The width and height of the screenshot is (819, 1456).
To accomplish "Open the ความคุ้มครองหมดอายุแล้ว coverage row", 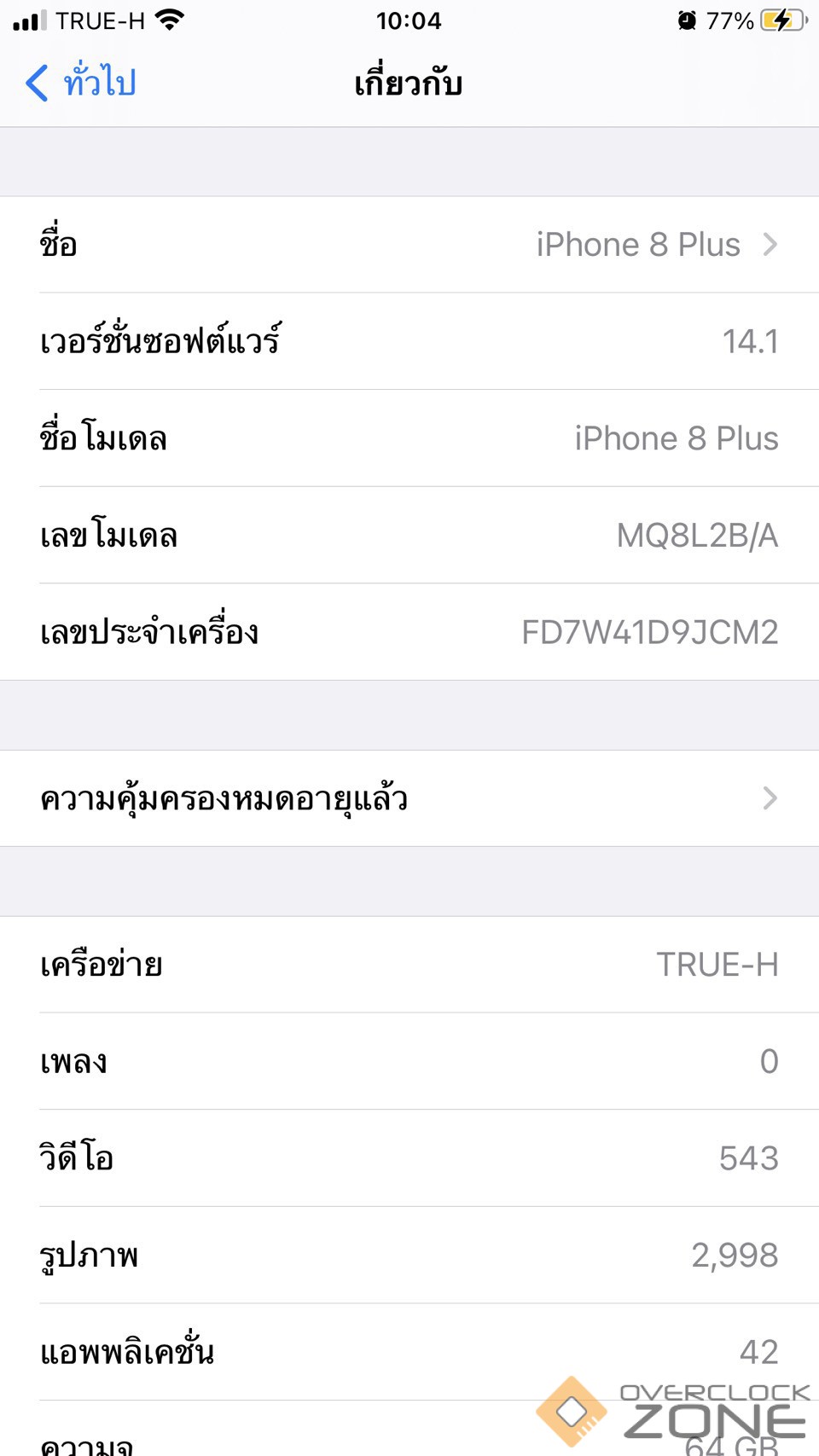I will [409, 798].
